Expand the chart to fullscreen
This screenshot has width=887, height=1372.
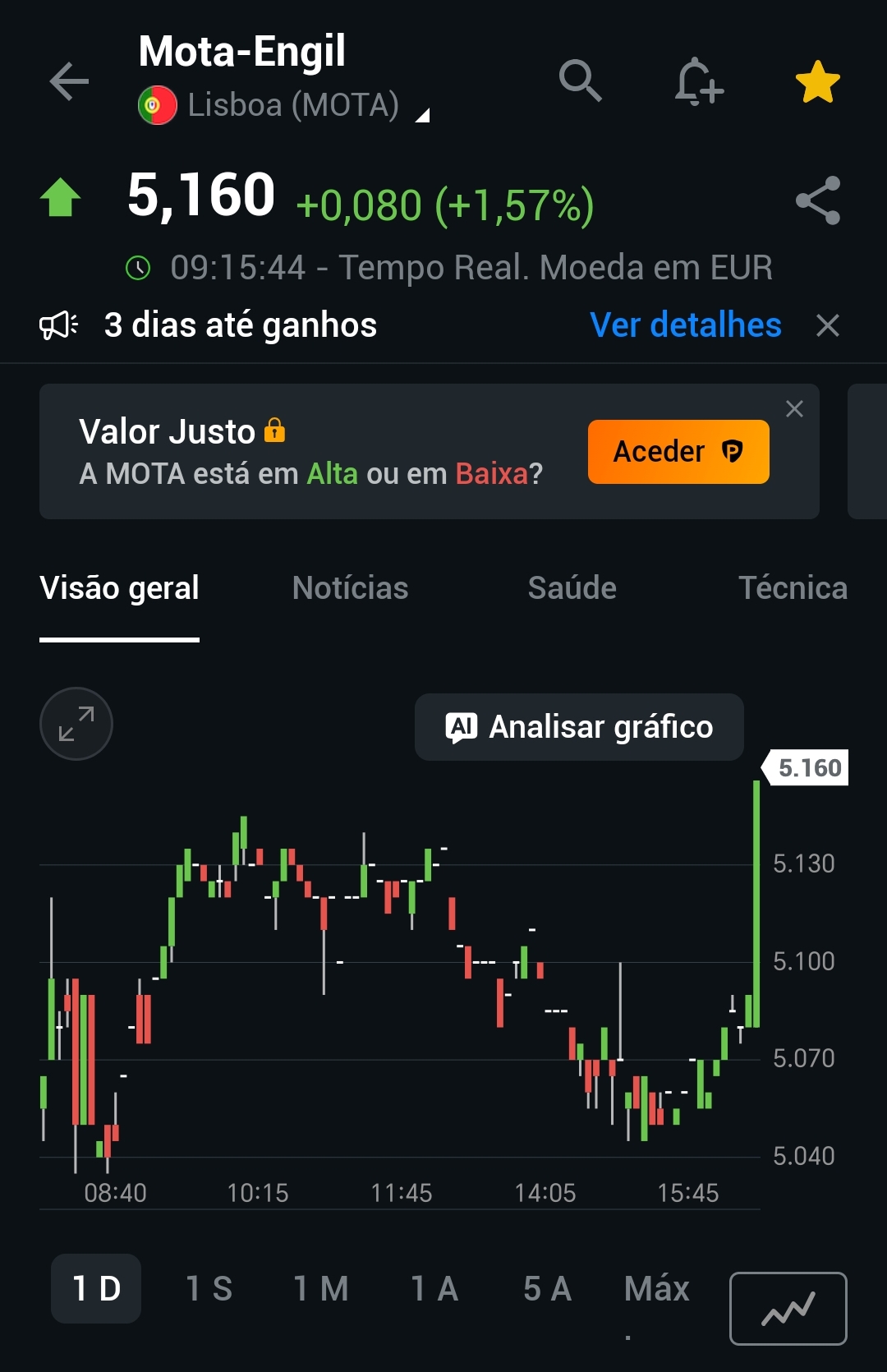click(76, 724)
